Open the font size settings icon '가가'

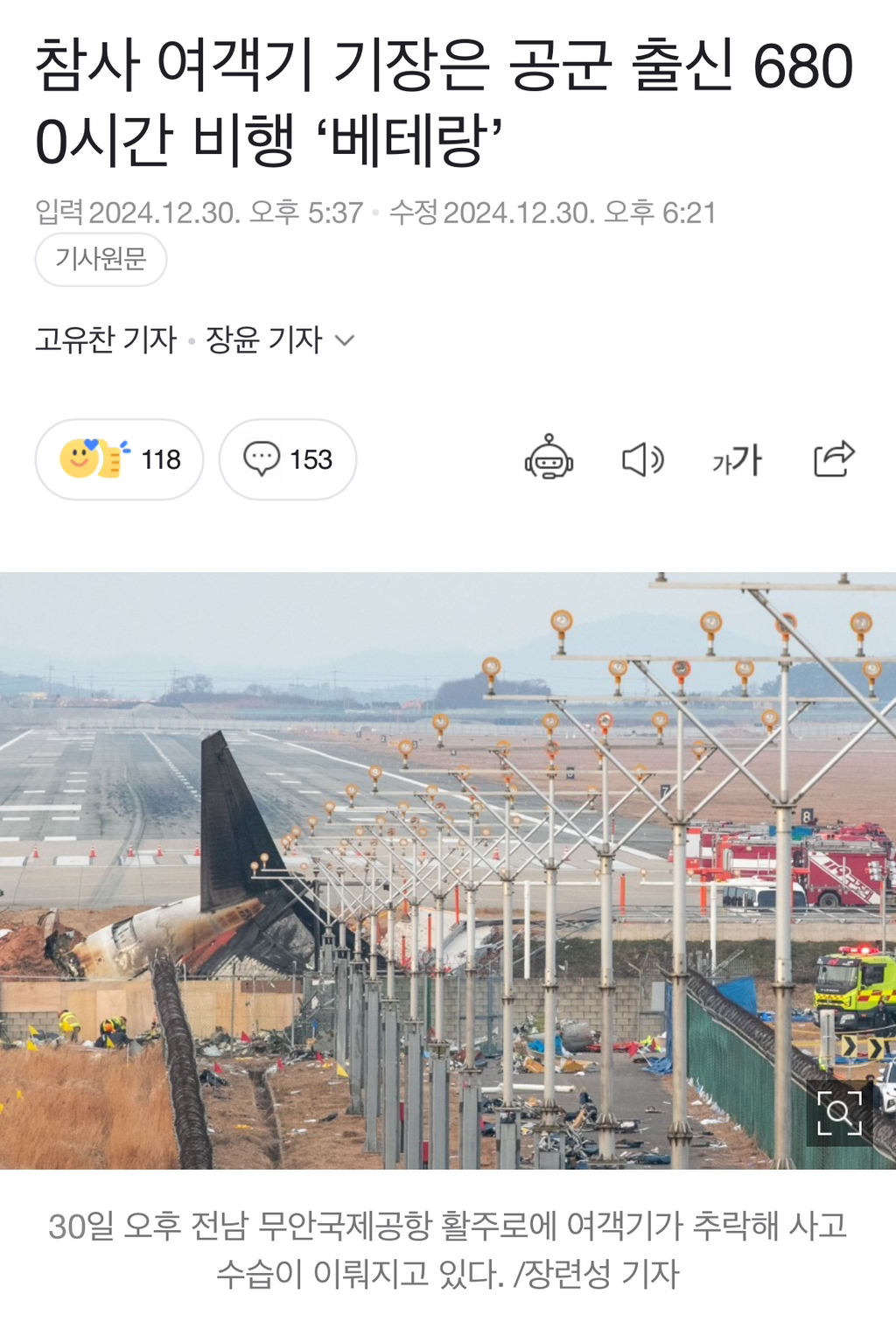click(739, 459)
